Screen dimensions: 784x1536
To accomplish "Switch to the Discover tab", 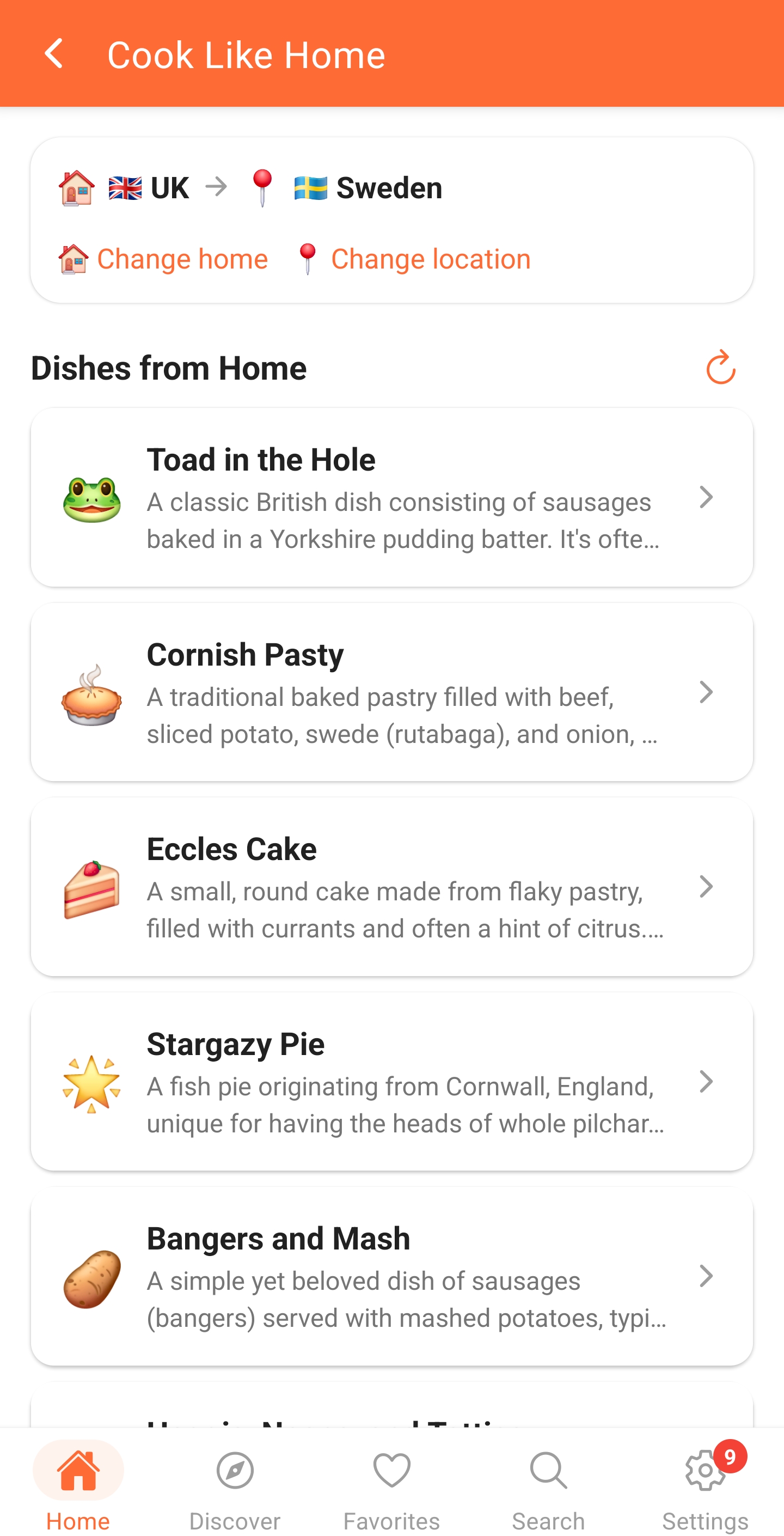I will coord(235,1486).
